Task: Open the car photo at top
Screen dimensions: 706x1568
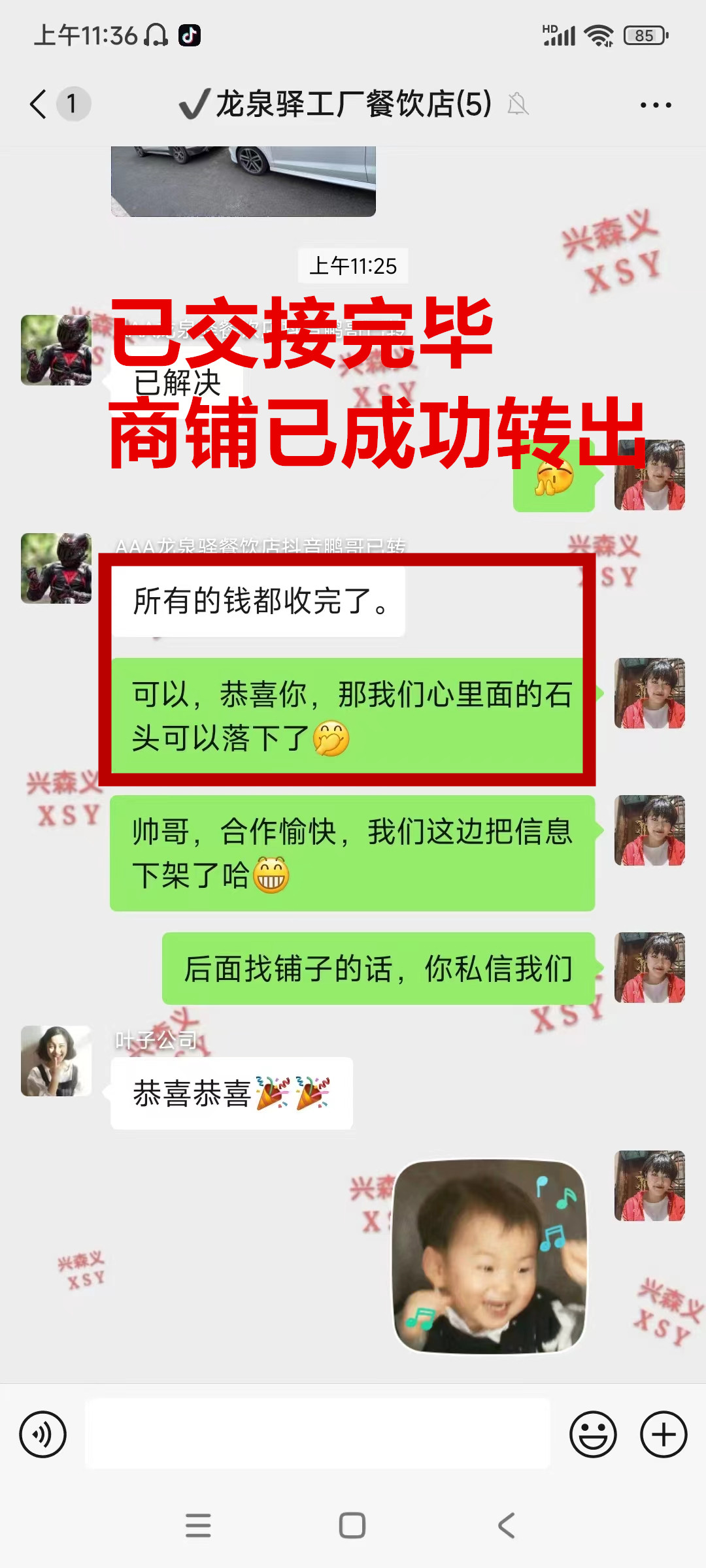Action: 243,181
